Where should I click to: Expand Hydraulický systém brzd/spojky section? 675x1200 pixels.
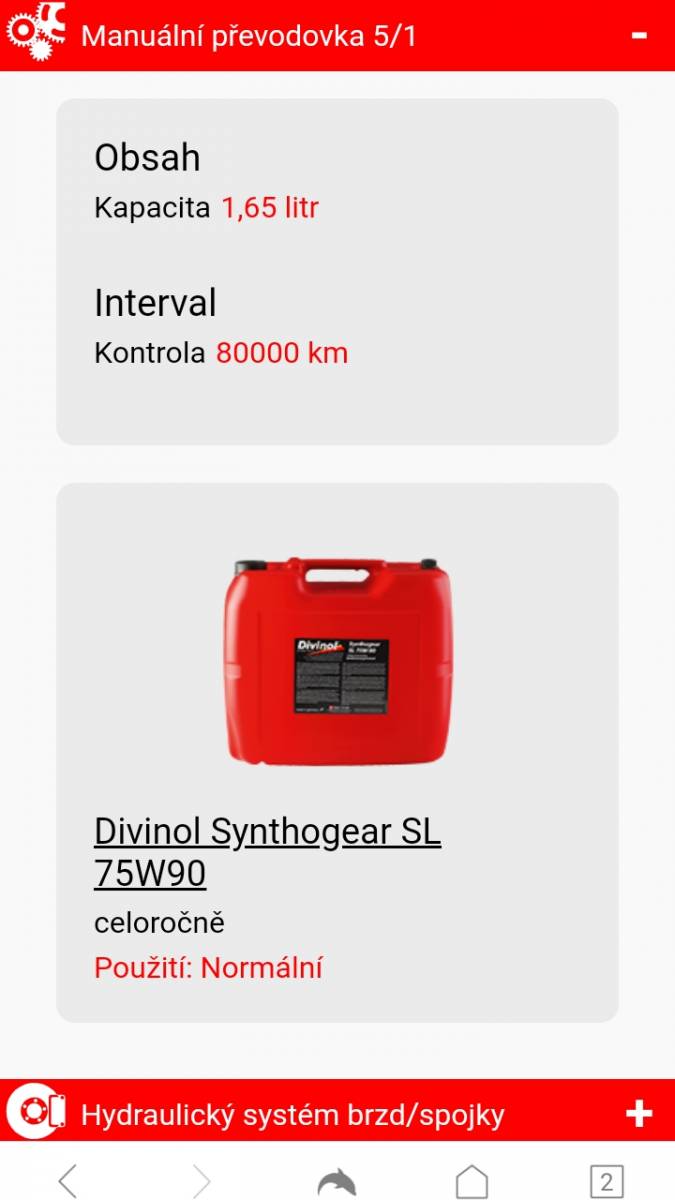tap(638, 1114)
